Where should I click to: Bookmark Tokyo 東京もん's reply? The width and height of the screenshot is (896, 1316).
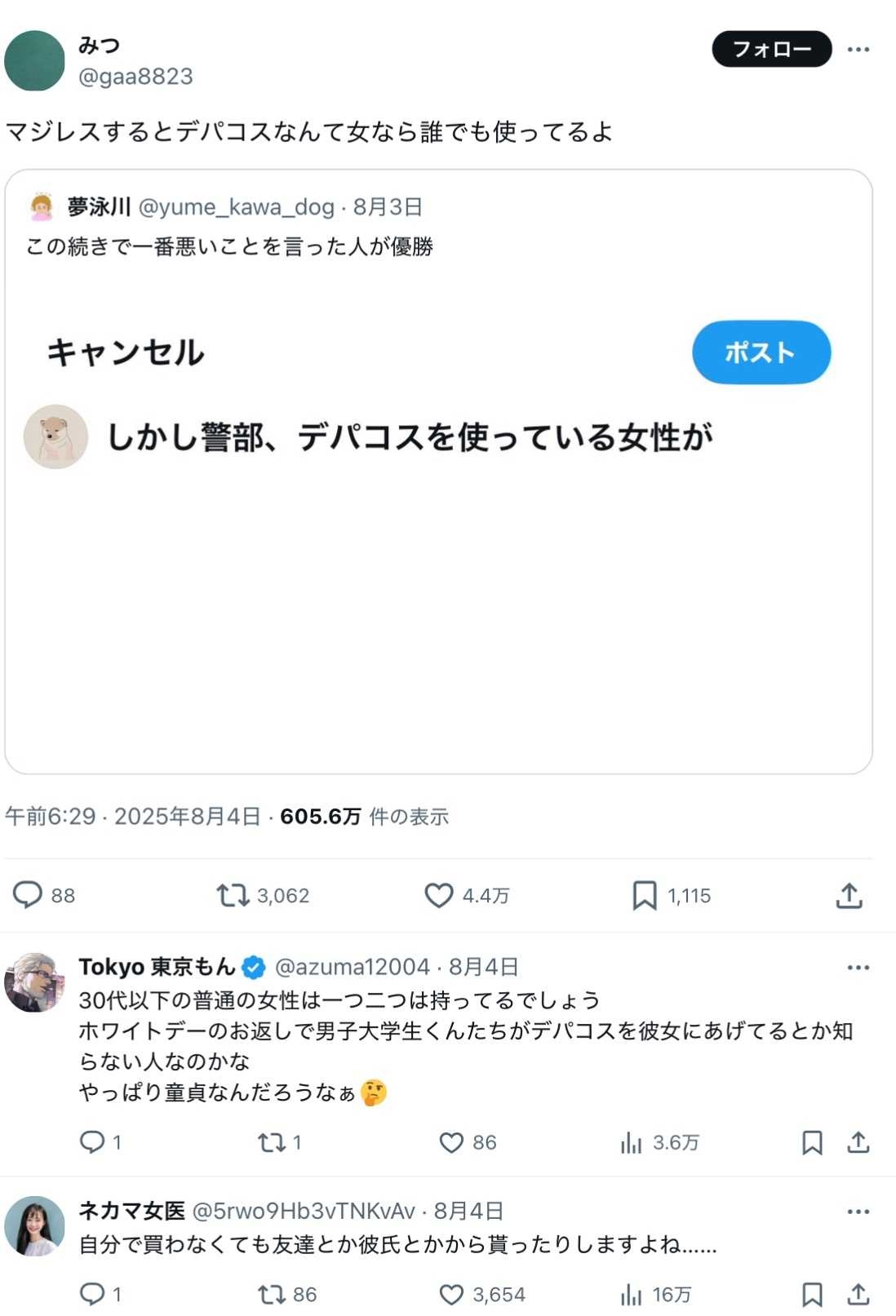tap(811, 1142)
